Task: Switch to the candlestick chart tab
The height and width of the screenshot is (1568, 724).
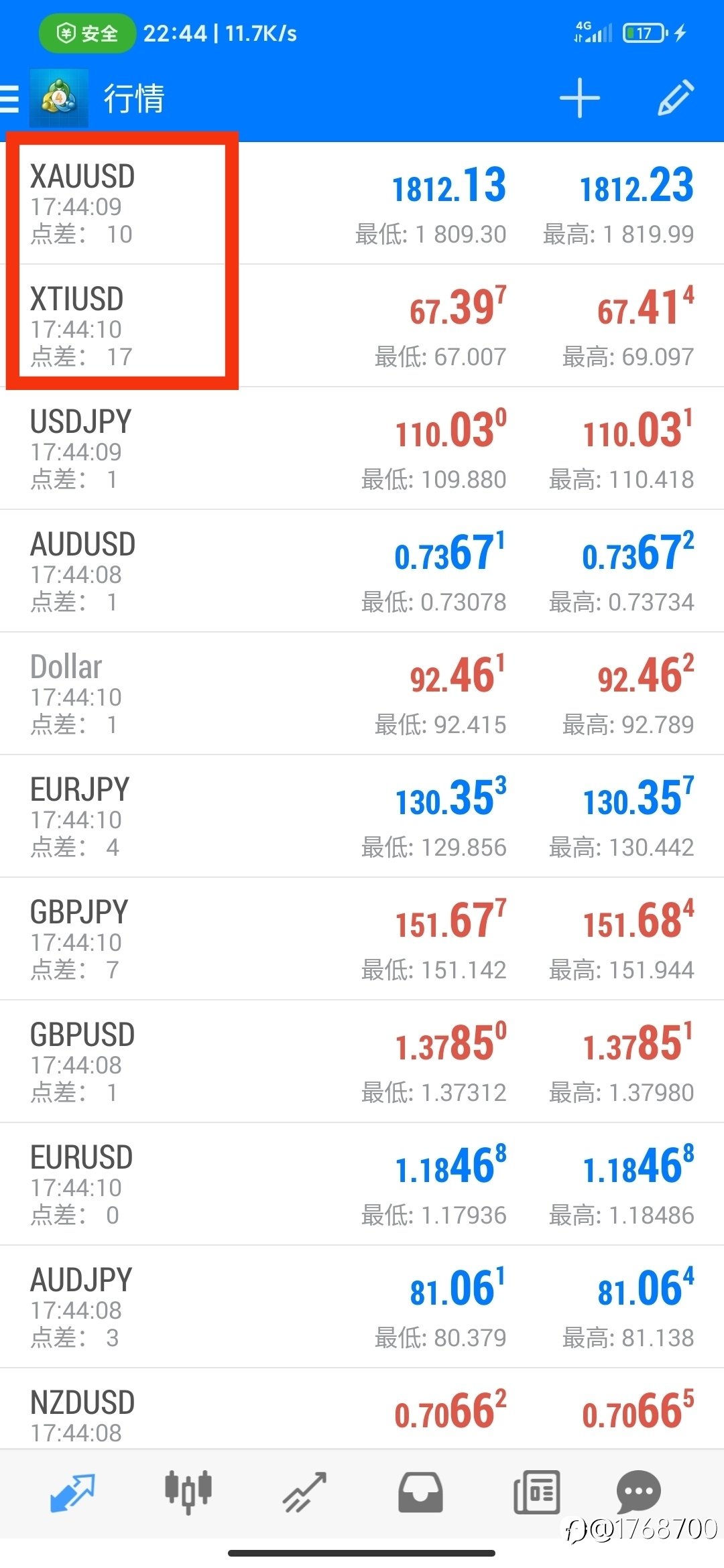Action: (x=188, y=1493)
